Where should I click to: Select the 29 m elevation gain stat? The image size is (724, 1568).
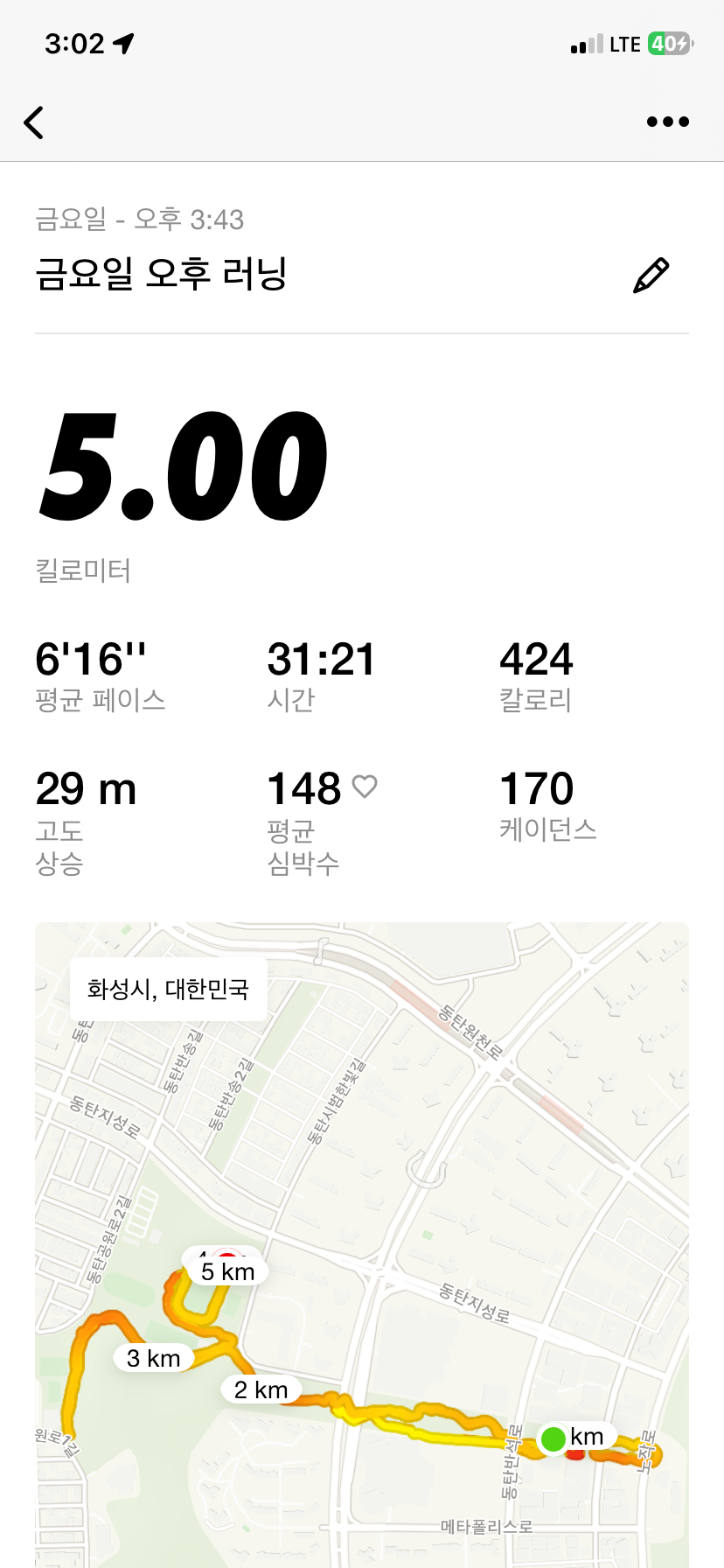pos(86,787)
